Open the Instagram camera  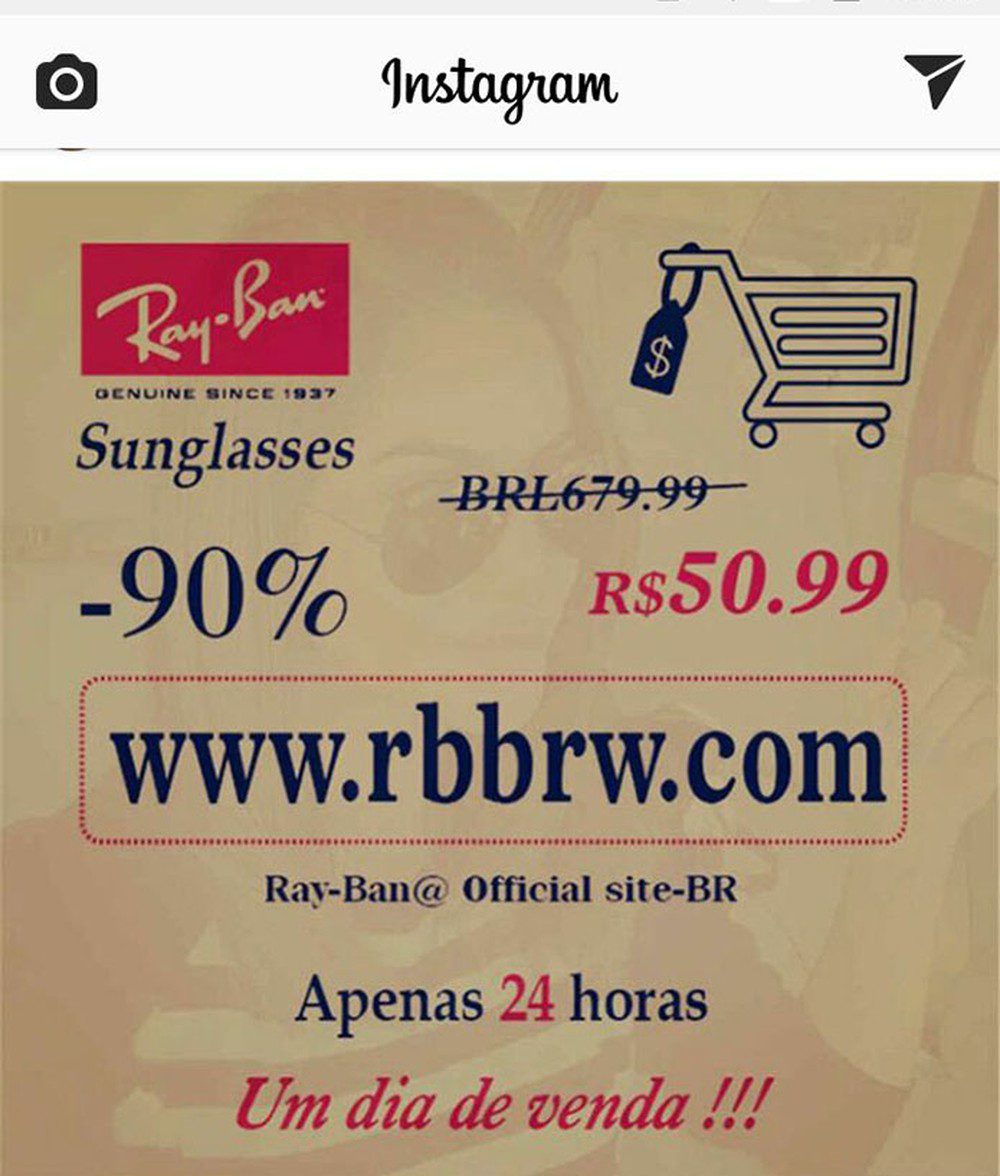66,84
